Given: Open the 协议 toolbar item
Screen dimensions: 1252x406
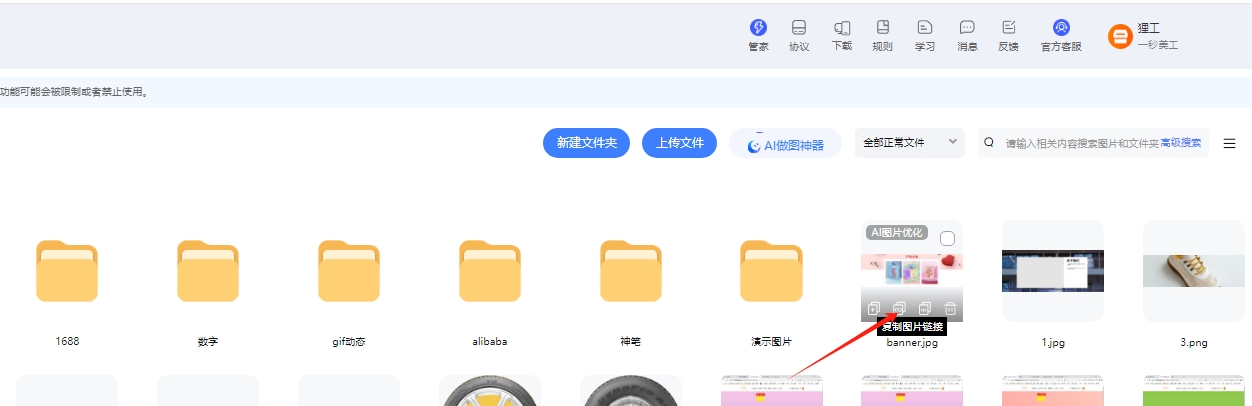Looking at the screenshot, I should click(798, 35).
